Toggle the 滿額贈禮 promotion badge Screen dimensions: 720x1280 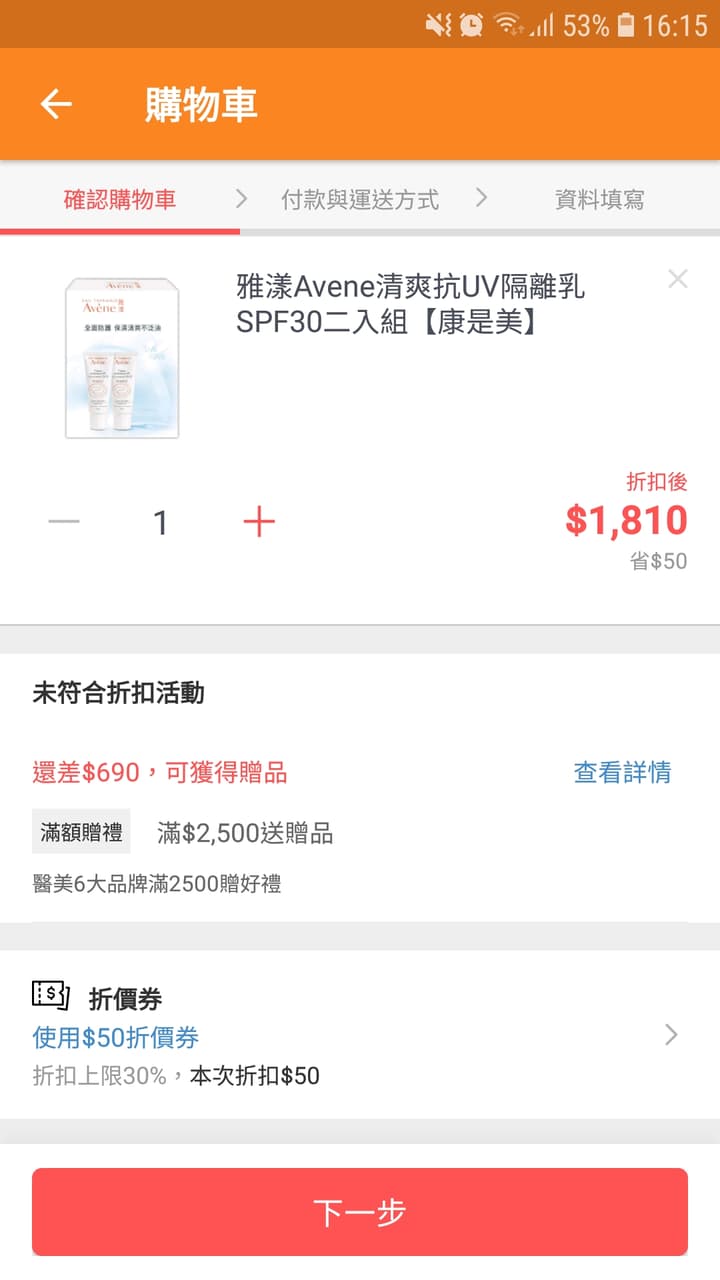click(80, 832)
